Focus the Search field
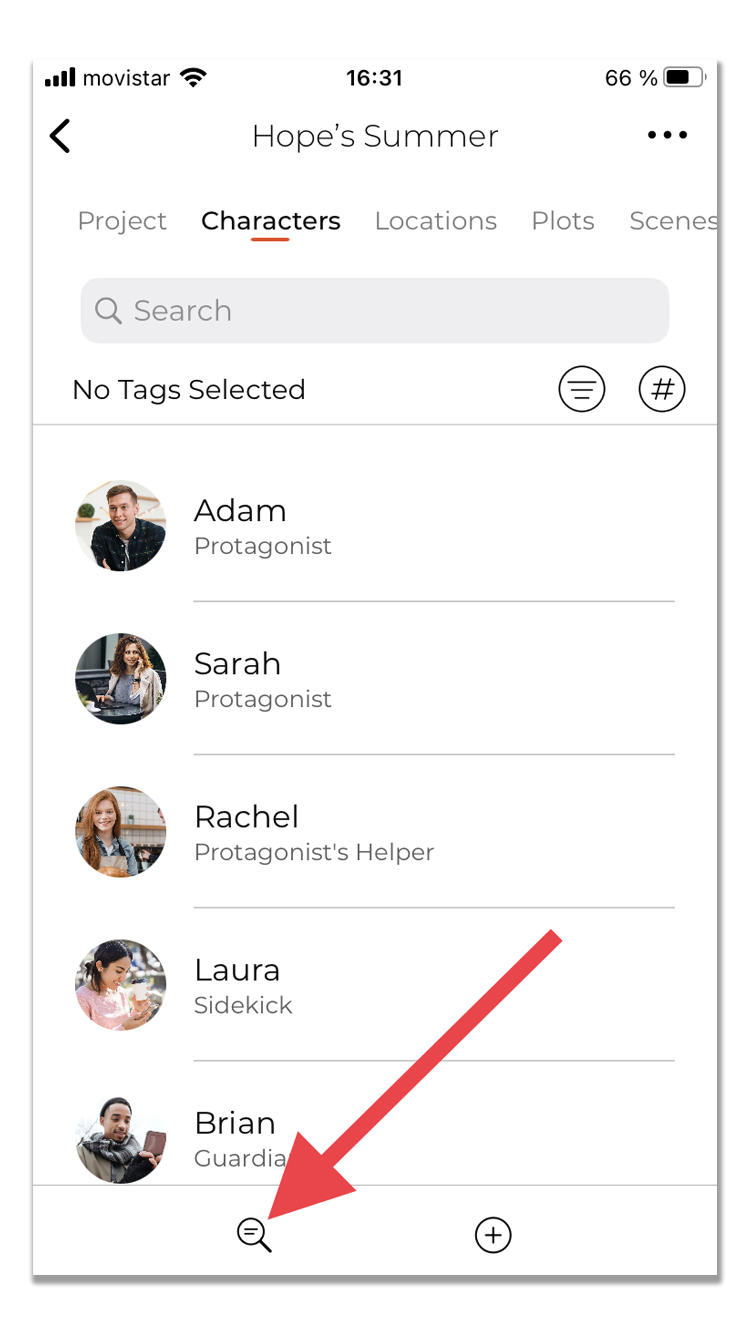Screen dimensions: 750x1334 coord(375,311)
